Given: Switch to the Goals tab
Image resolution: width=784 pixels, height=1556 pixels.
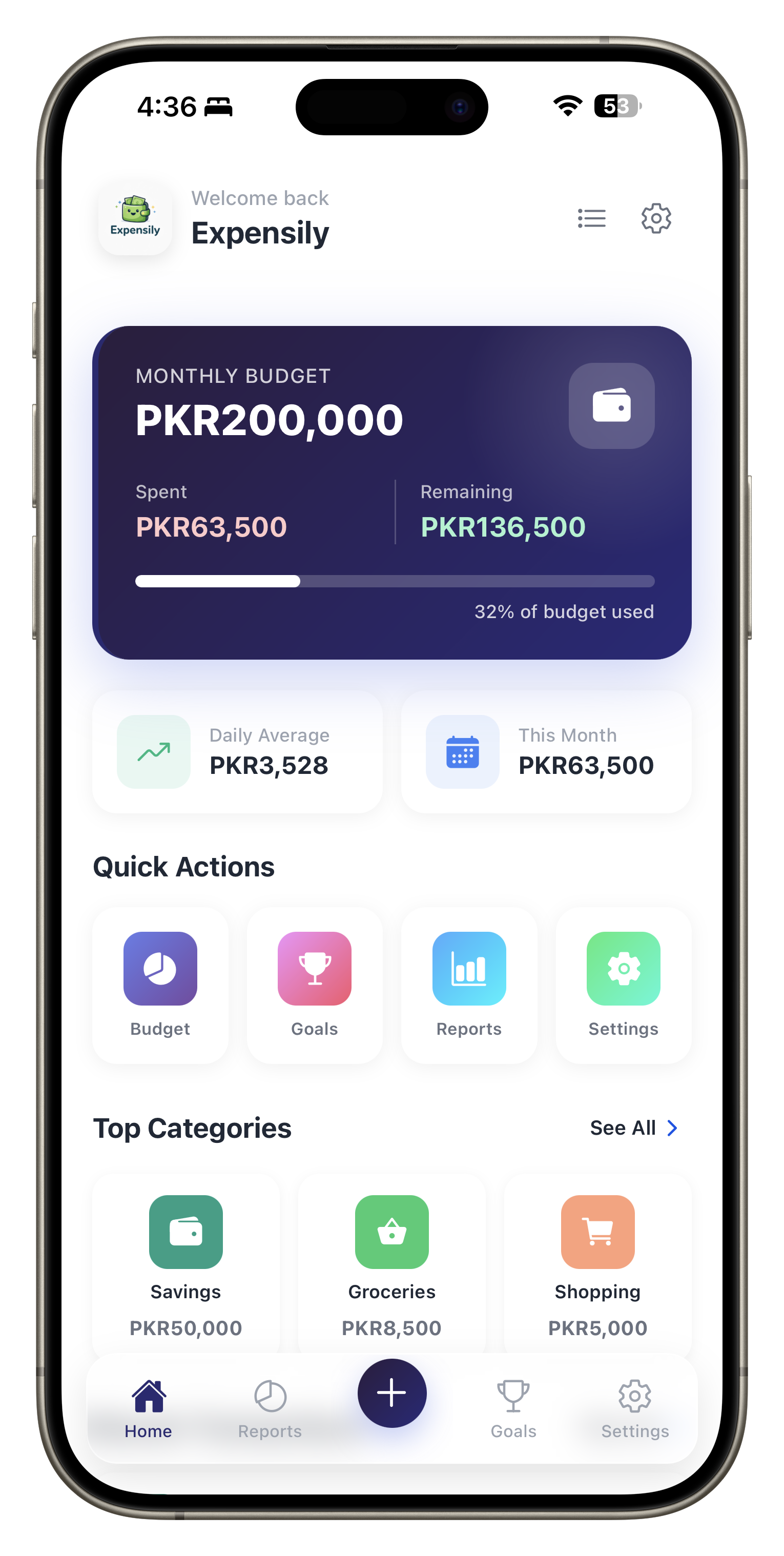Looking at the screenshot, I should pos(513,1408).
